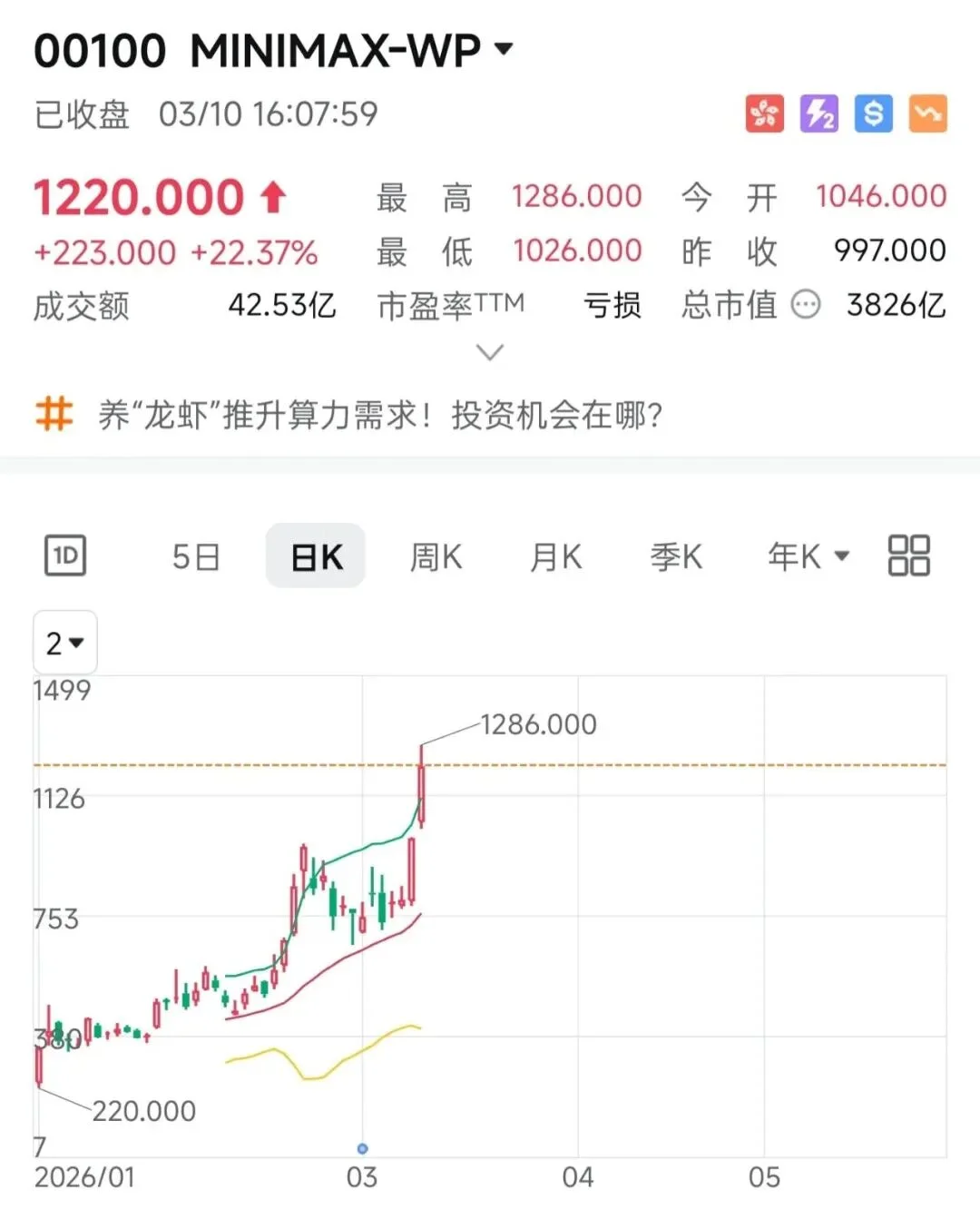Keep 日K view selected
The height and width of the screenshot is (1219, 980).
click(x=315, y=555)
